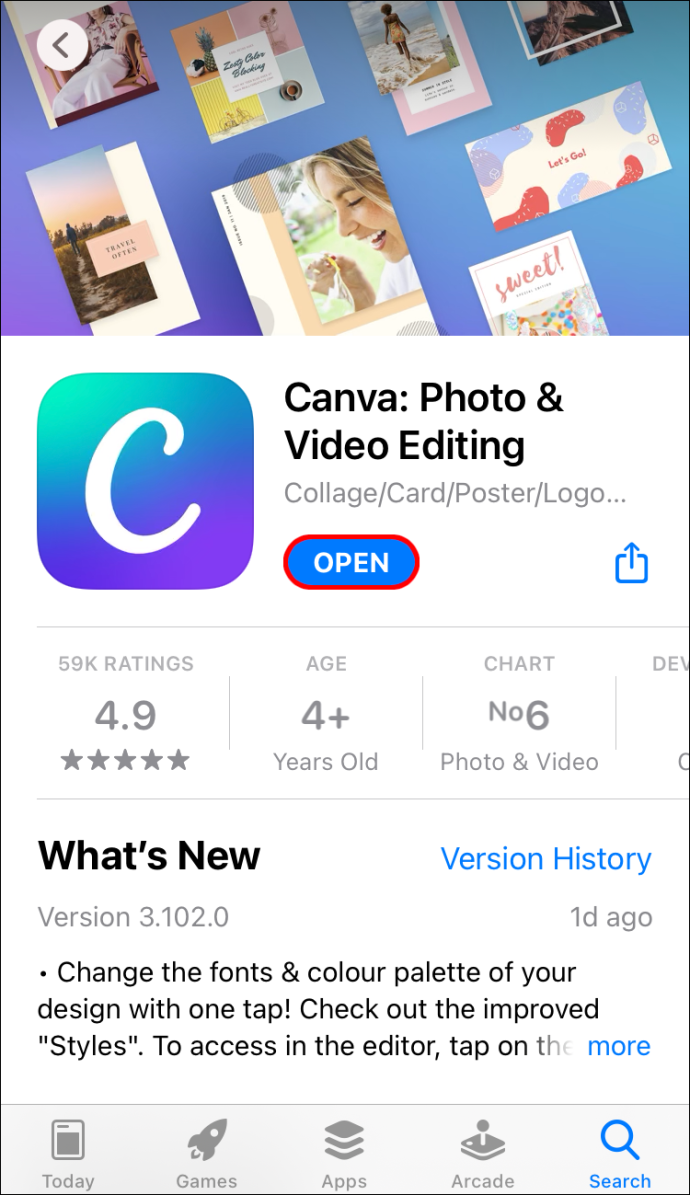The image size is (690, 1195).
Task: Open the Canva app
Action: pyautogui.click(x=351, y=563)
